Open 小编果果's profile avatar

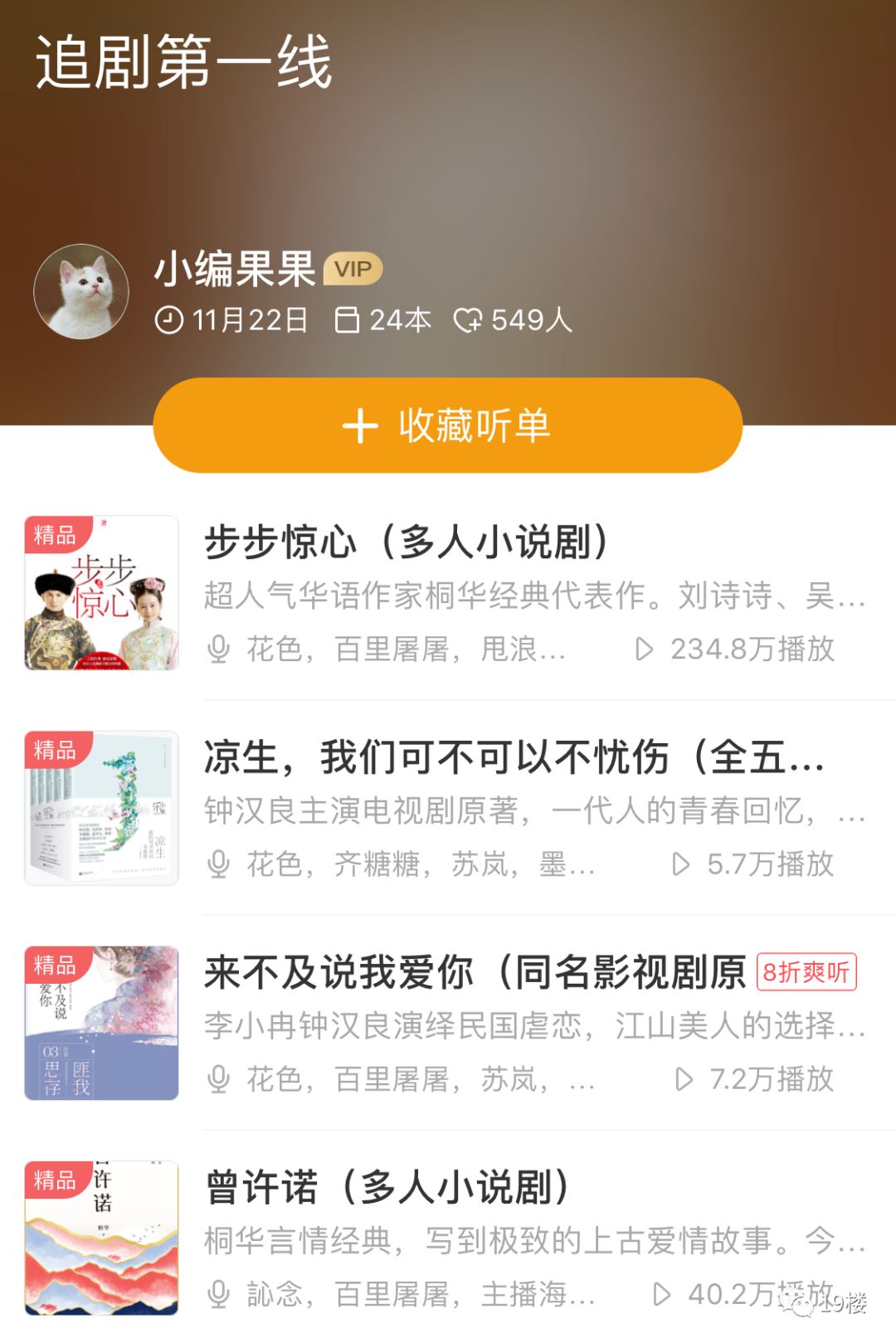pos(81,291)
